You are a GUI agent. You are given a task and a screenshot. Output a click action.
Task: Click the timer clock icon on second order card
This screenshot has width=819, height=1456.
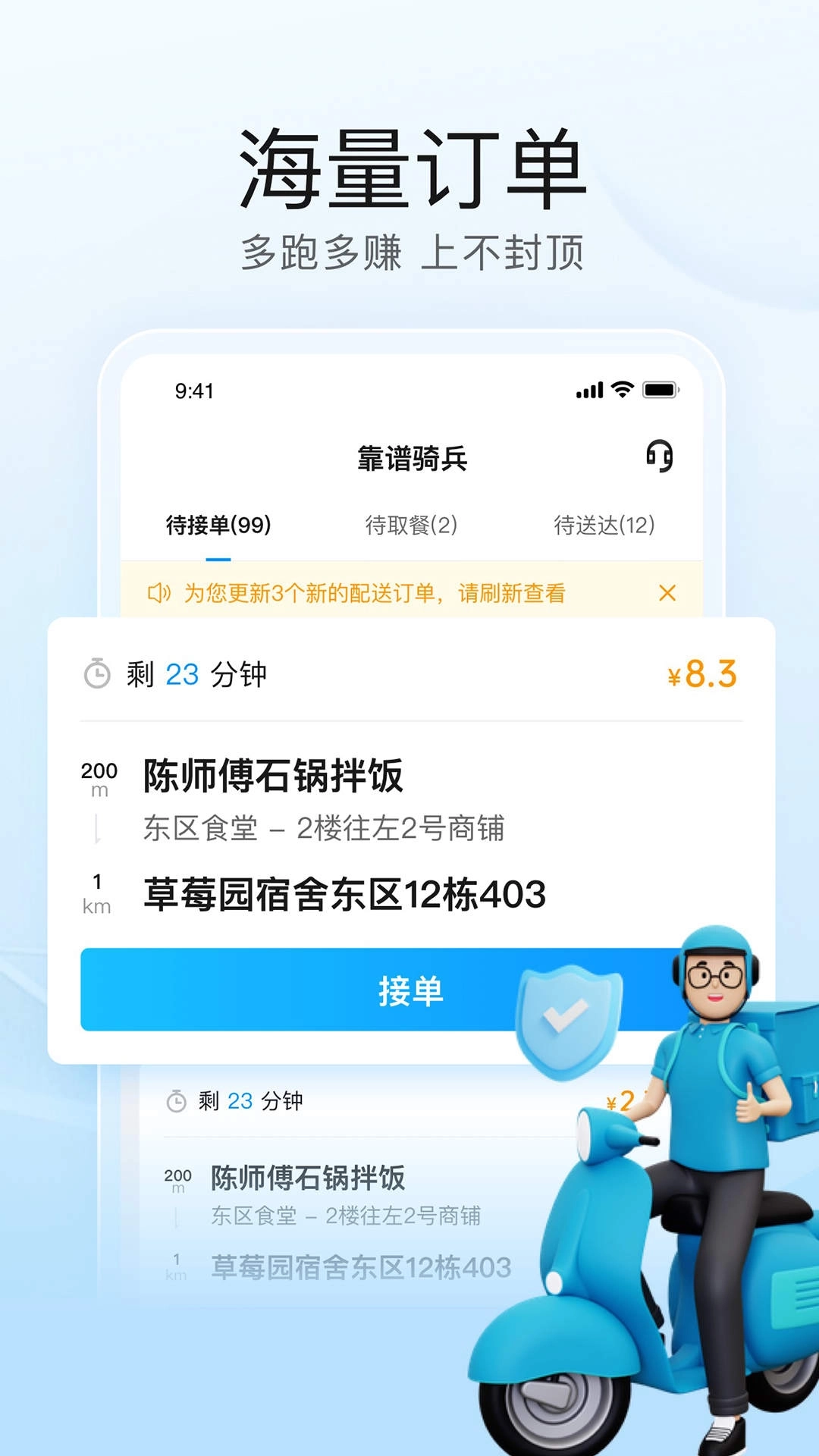pyautogui.click(x=177, y=1102)
